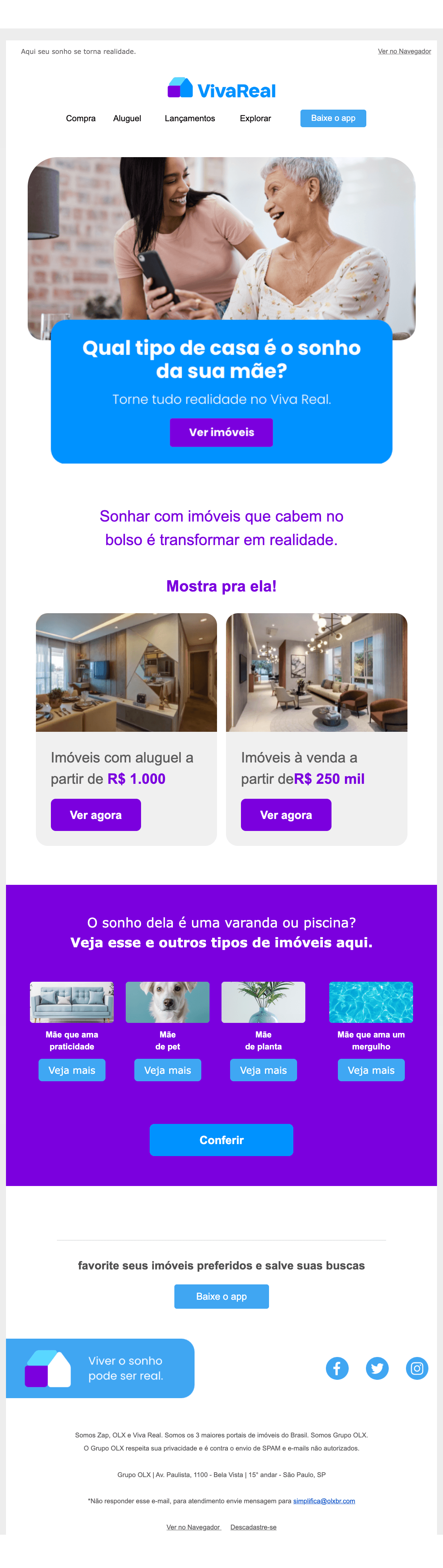Email simplifica@olxbr.com via the link
The height and width of the screenshot is (1568, 443).
[324, 1501]
